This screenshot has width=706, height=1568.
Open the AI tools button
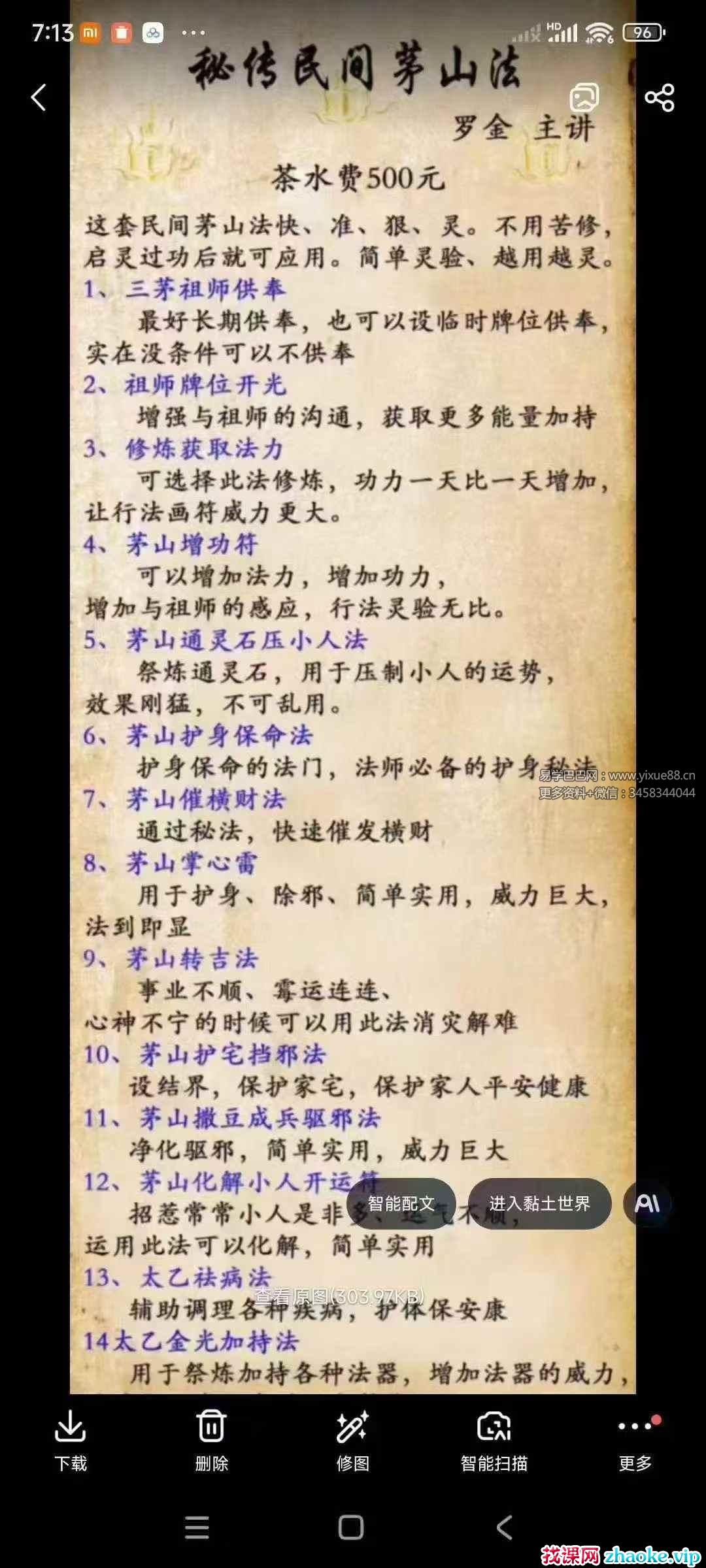point(647,1203)
